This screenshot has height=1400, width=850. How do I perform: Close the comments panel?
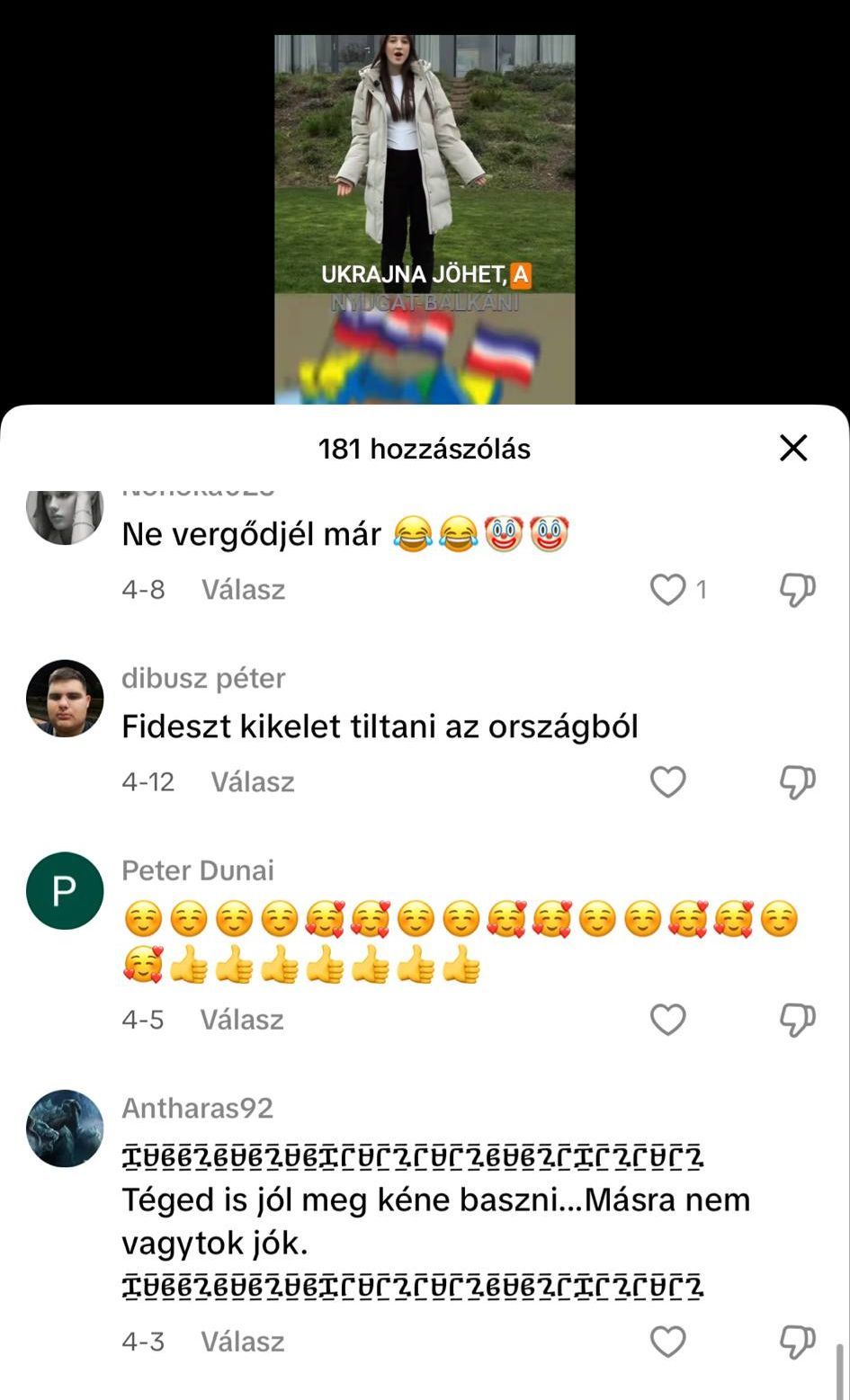[x=793, y=448]
